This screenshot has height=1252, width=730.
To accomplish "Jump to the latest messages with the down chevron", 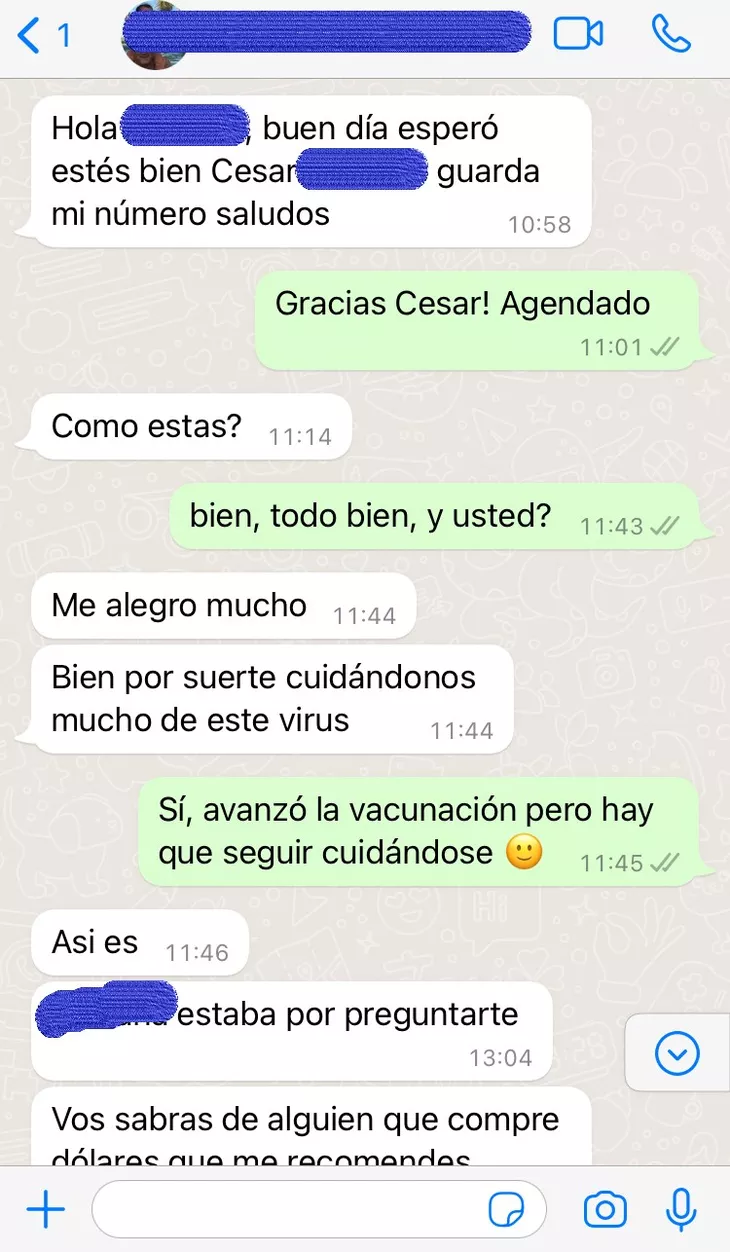I will tap(676, 1052).
